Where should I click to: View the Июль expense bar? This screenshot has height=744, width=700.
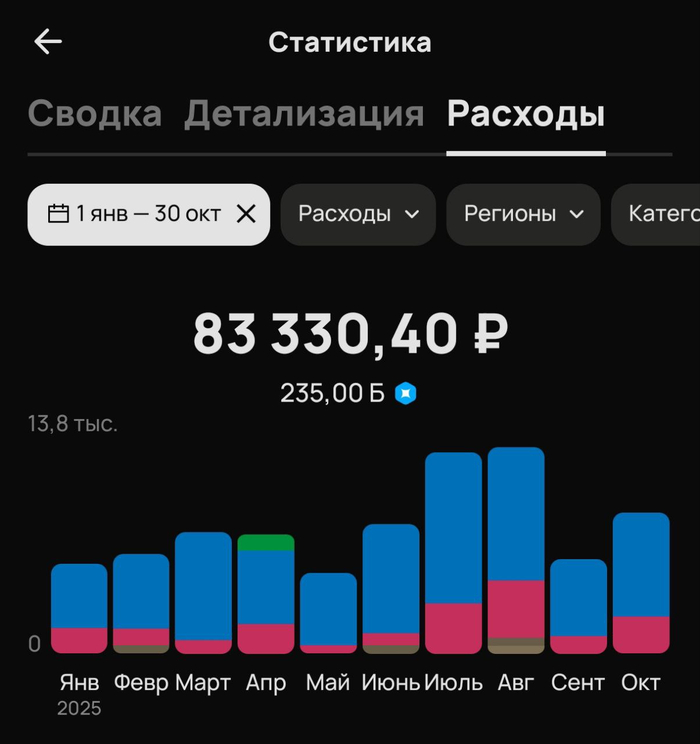(453, 552)
